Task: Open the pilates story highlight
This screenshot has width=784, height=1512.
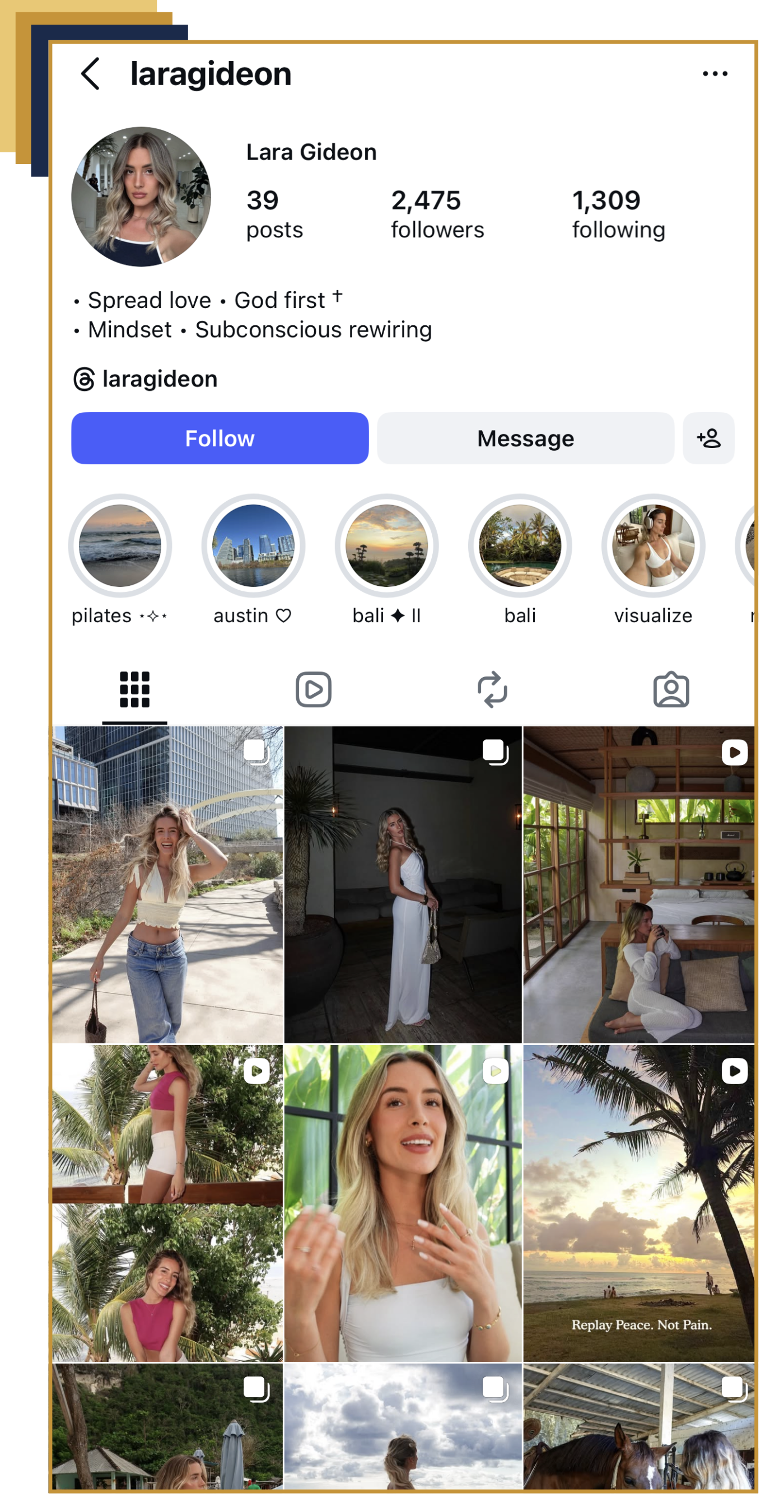Action: click(x=120, y=546)
